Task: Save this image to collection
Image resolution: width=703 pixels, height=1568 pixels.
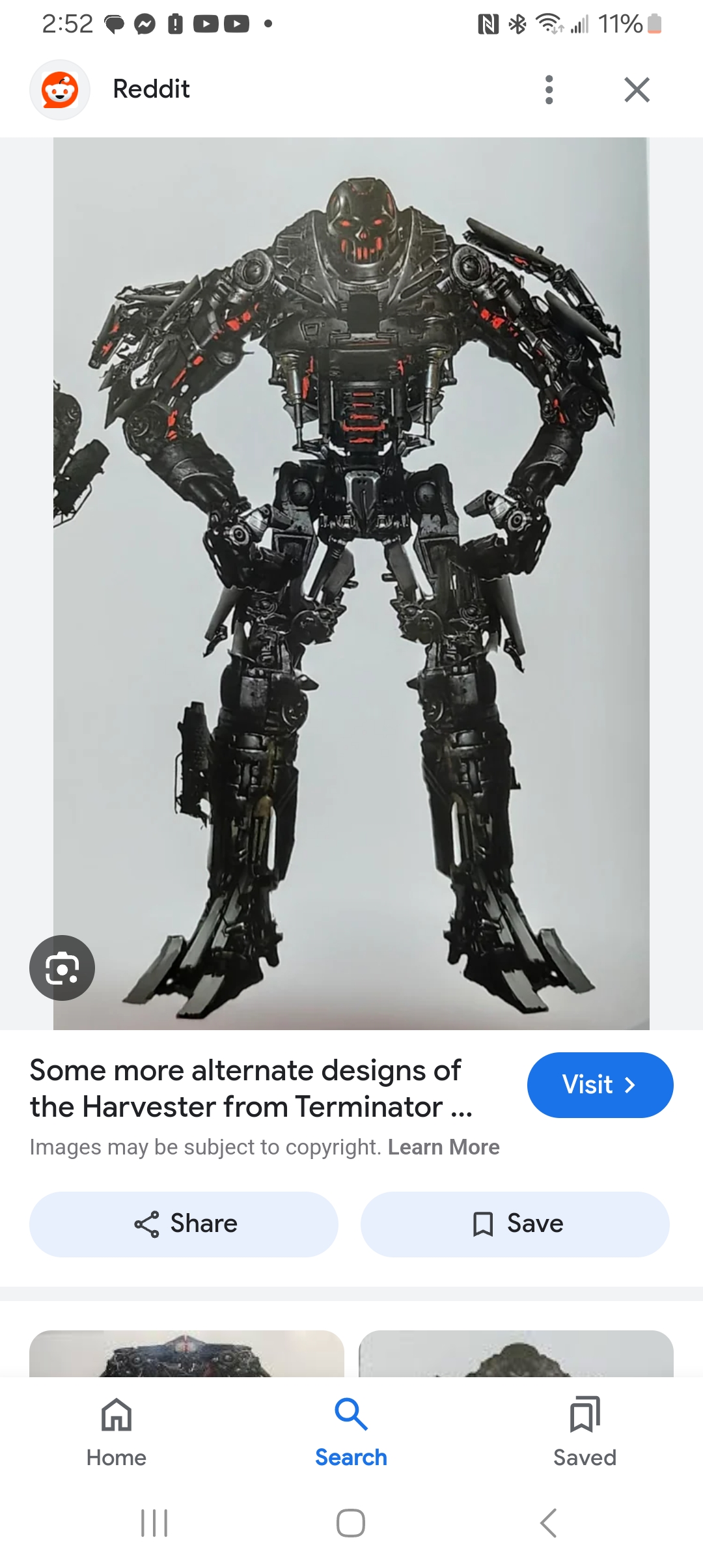Action: tap(515, 1224)
